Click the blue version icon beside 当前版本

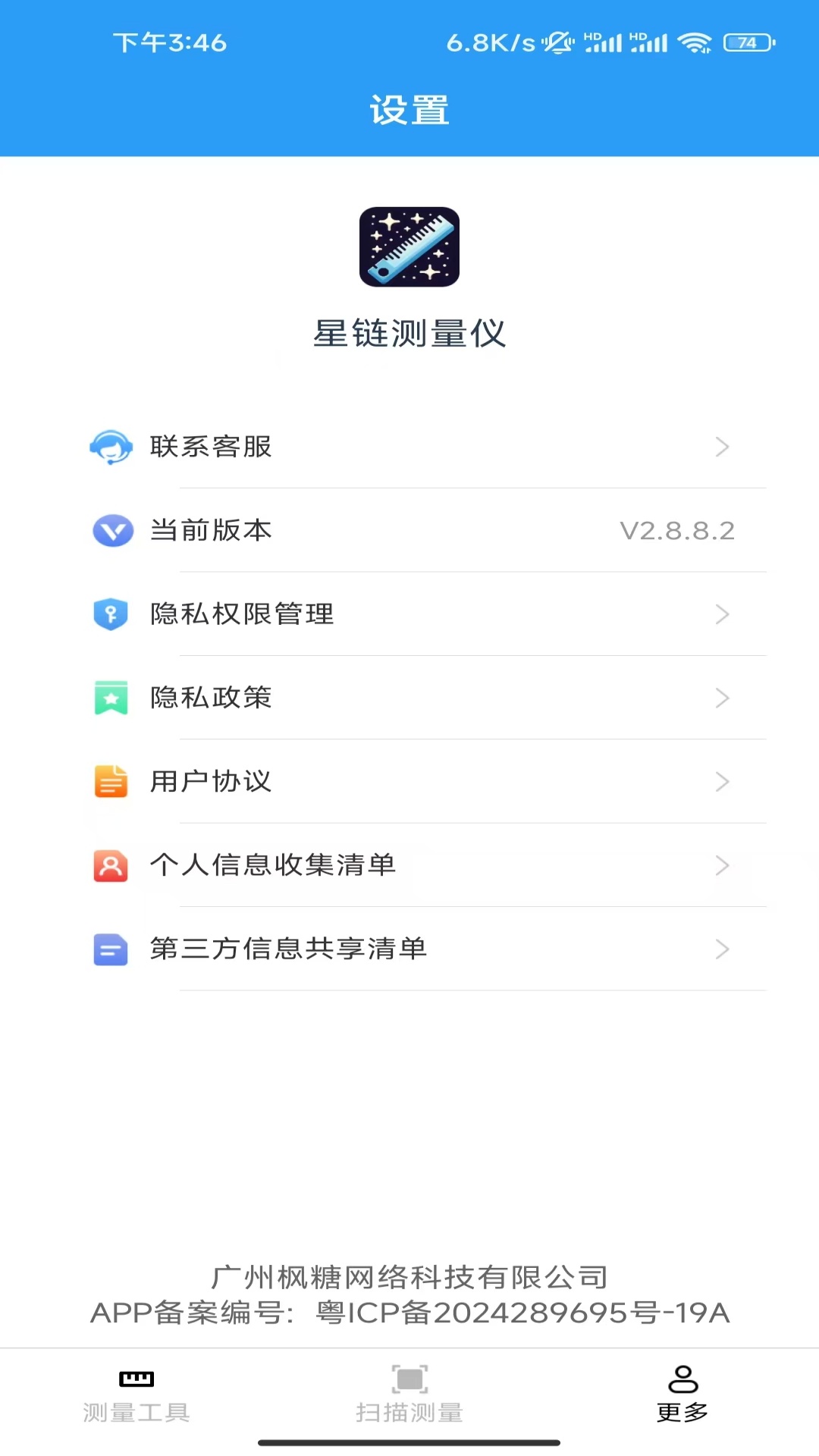111,531
